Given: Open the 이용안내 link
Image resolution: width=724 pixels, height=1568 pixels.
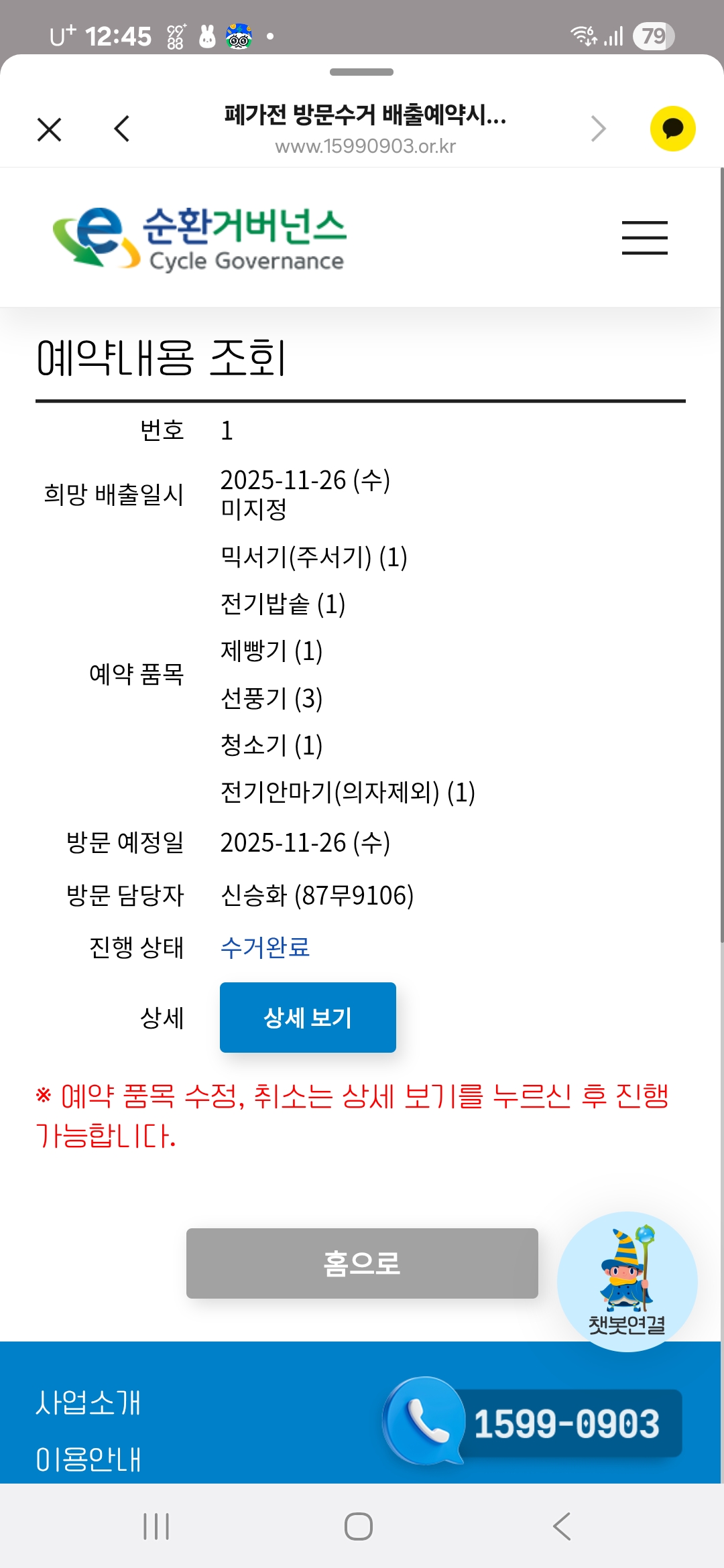Looking at the screenshot, I should coord(88,1459).
